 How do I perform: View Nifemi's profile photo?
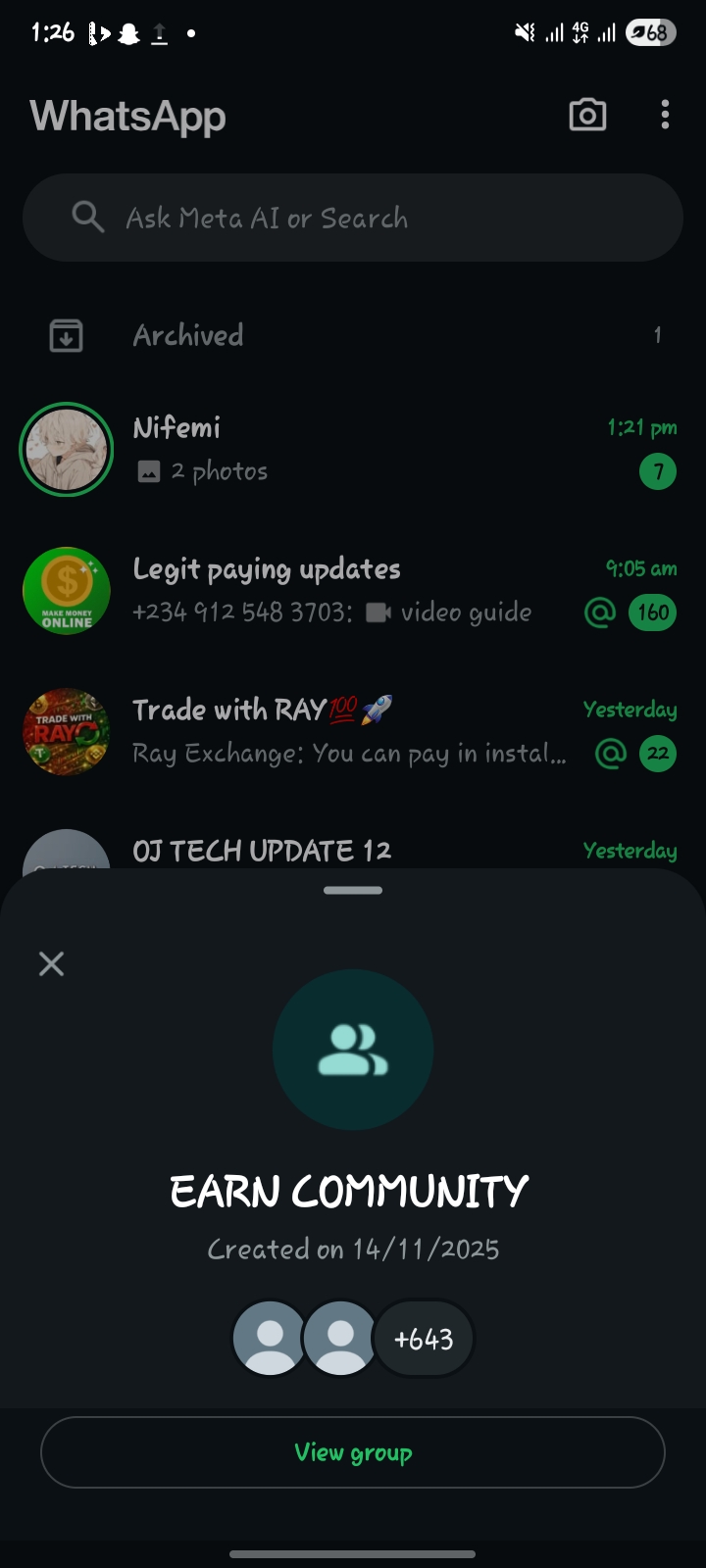point(67,450)
